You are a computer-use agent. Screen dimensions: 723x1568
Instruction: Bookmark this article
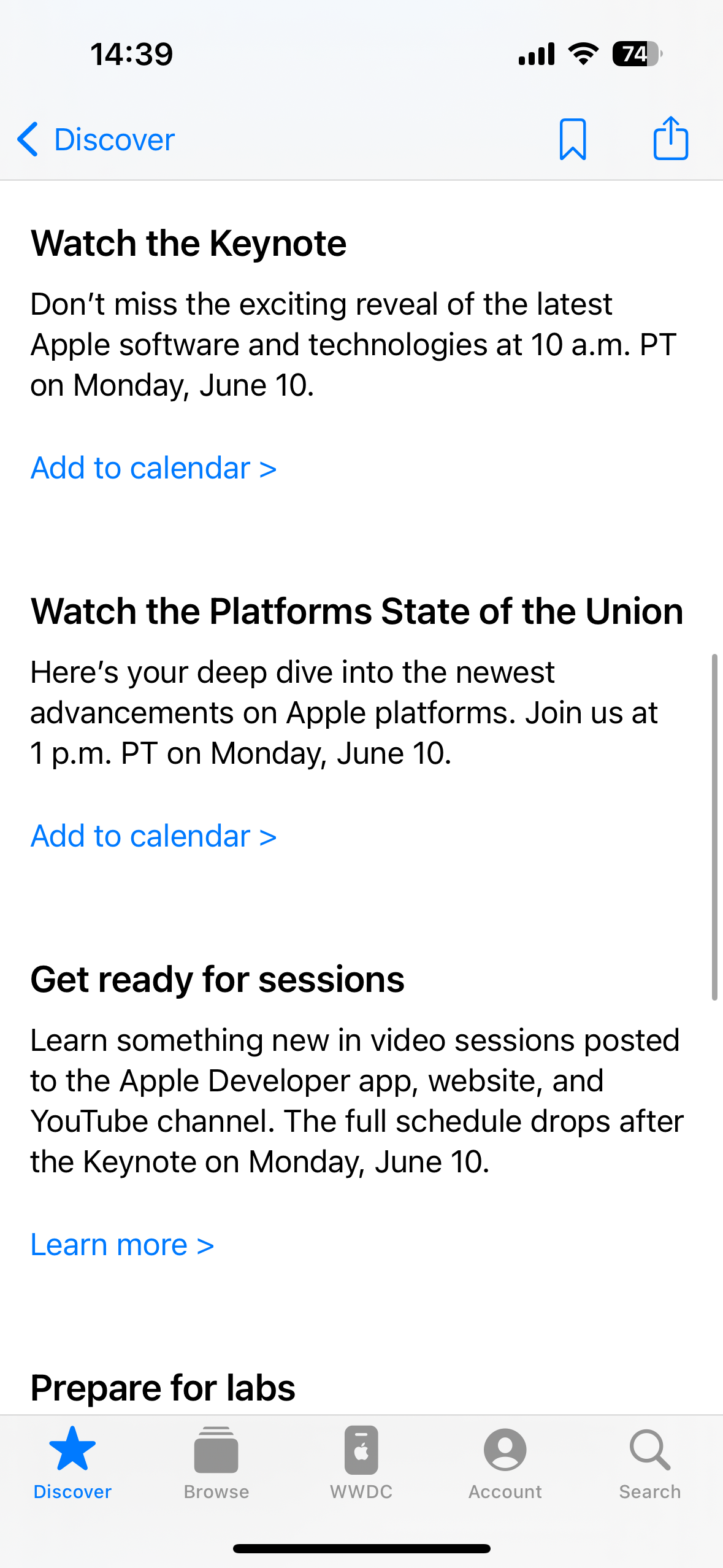(x=573, y=139)
